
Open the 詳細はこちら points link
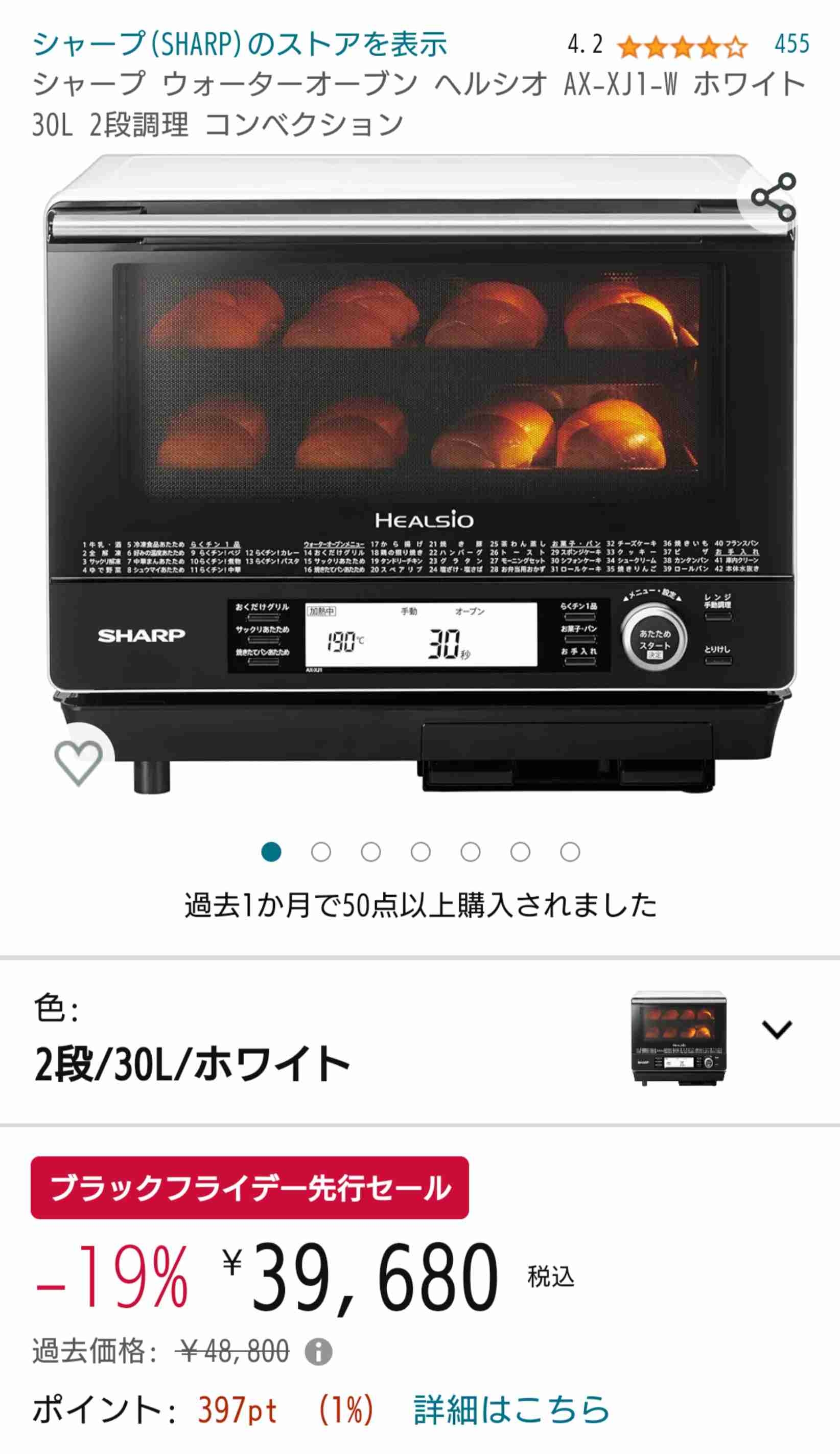(511, 1410)
